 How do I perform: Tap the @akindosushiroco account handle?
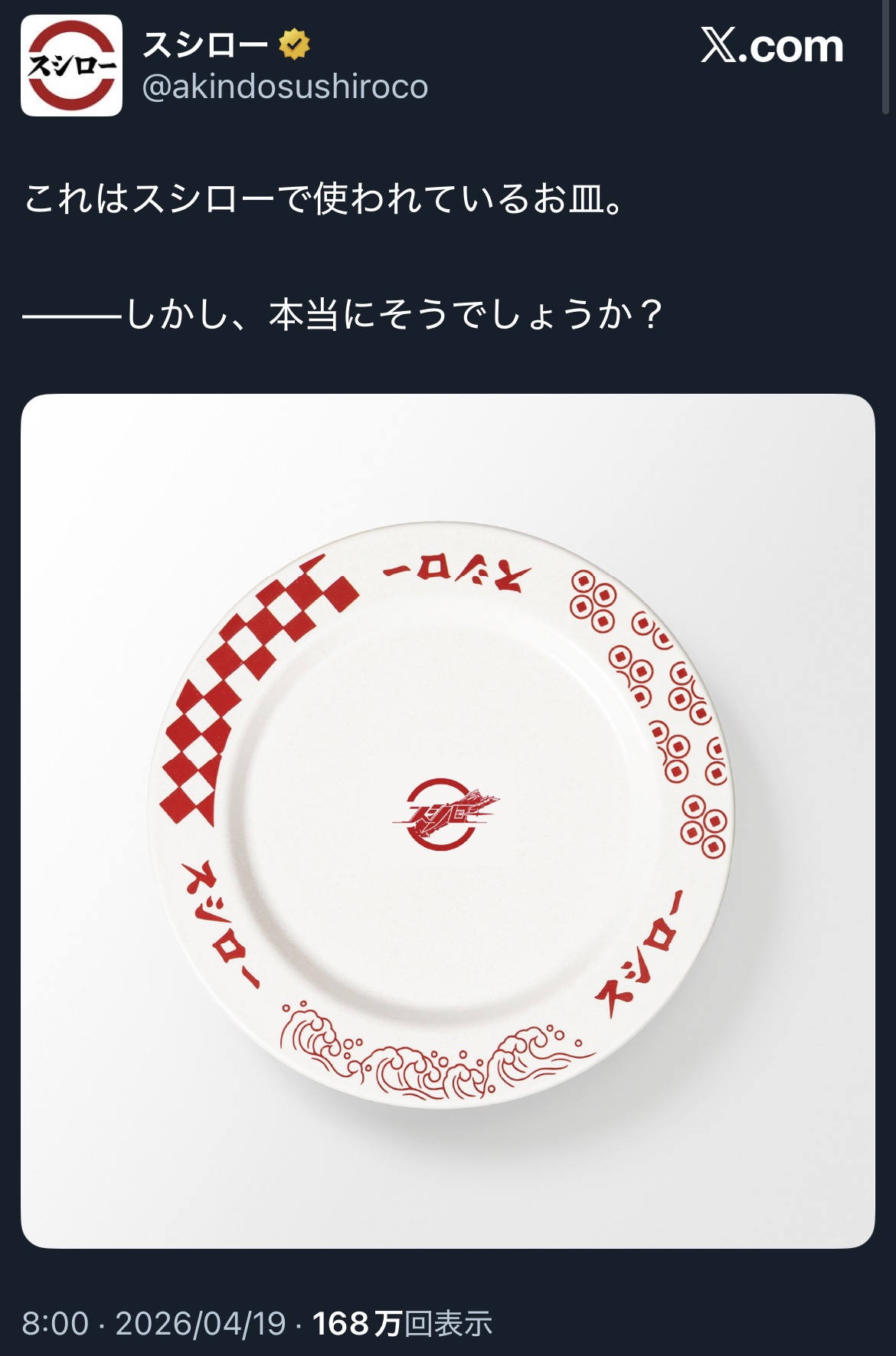coord(285,87)
